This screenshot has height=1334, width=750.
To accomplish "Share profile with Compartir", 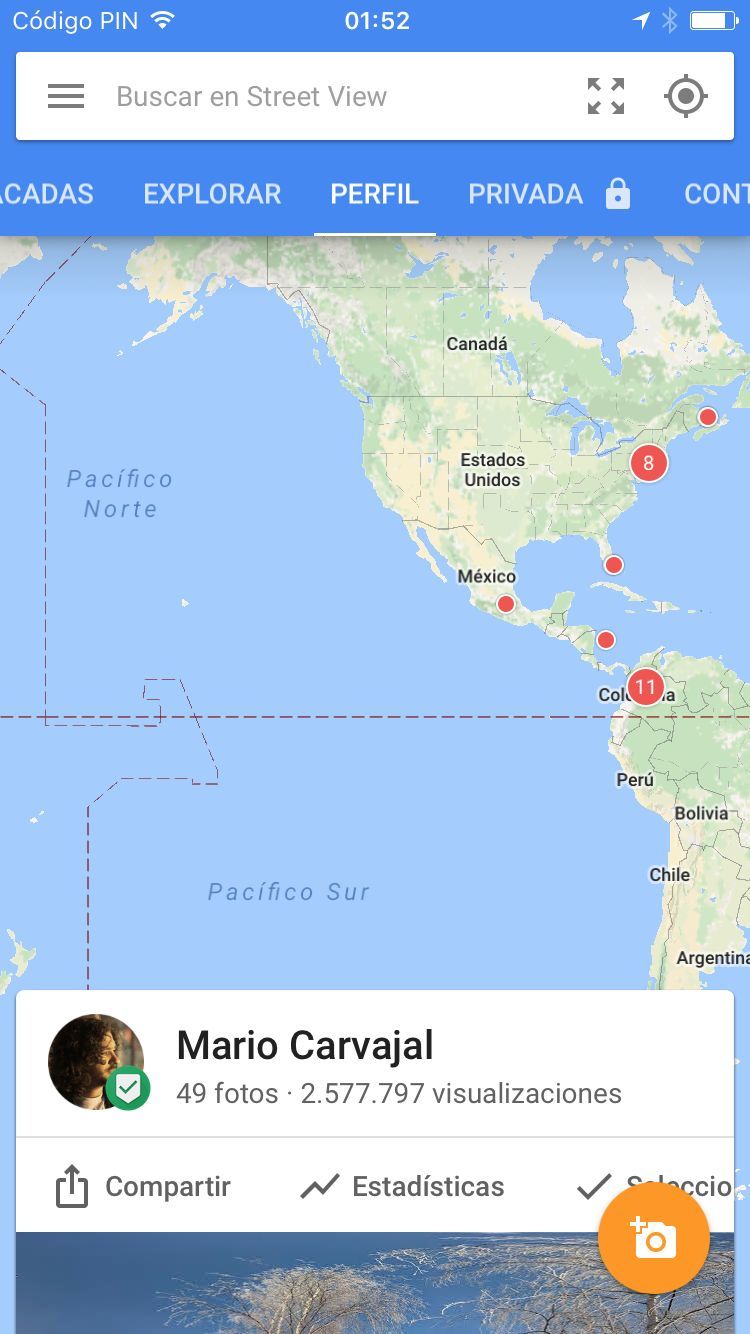I will [x=142, y=1187].
